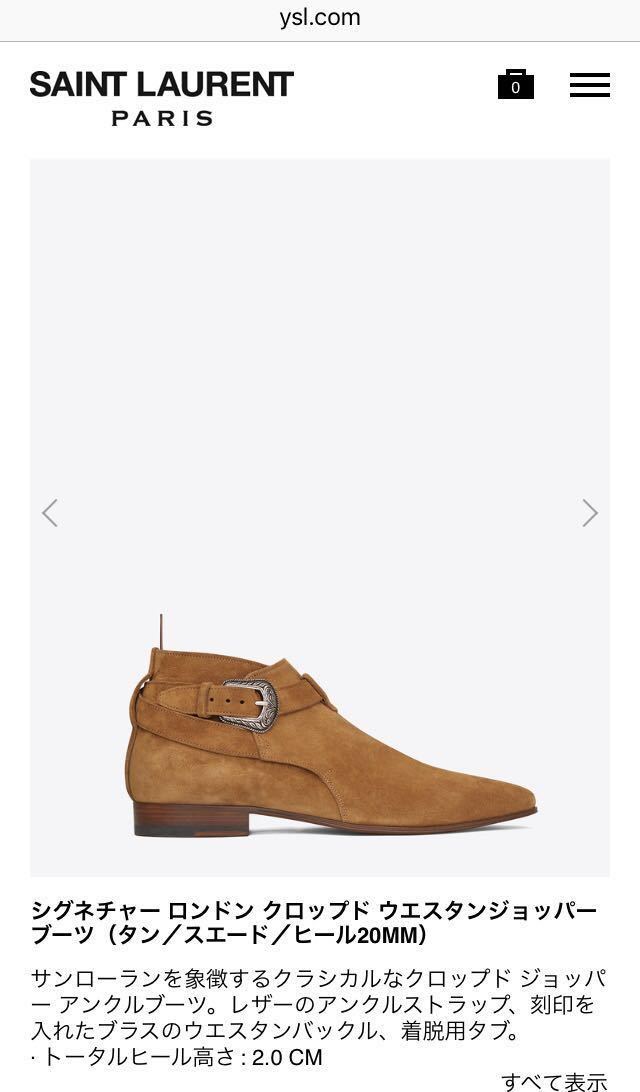Open the shopping bag
Viewport: 640px width, 1092px height.
tap(515, 84)
